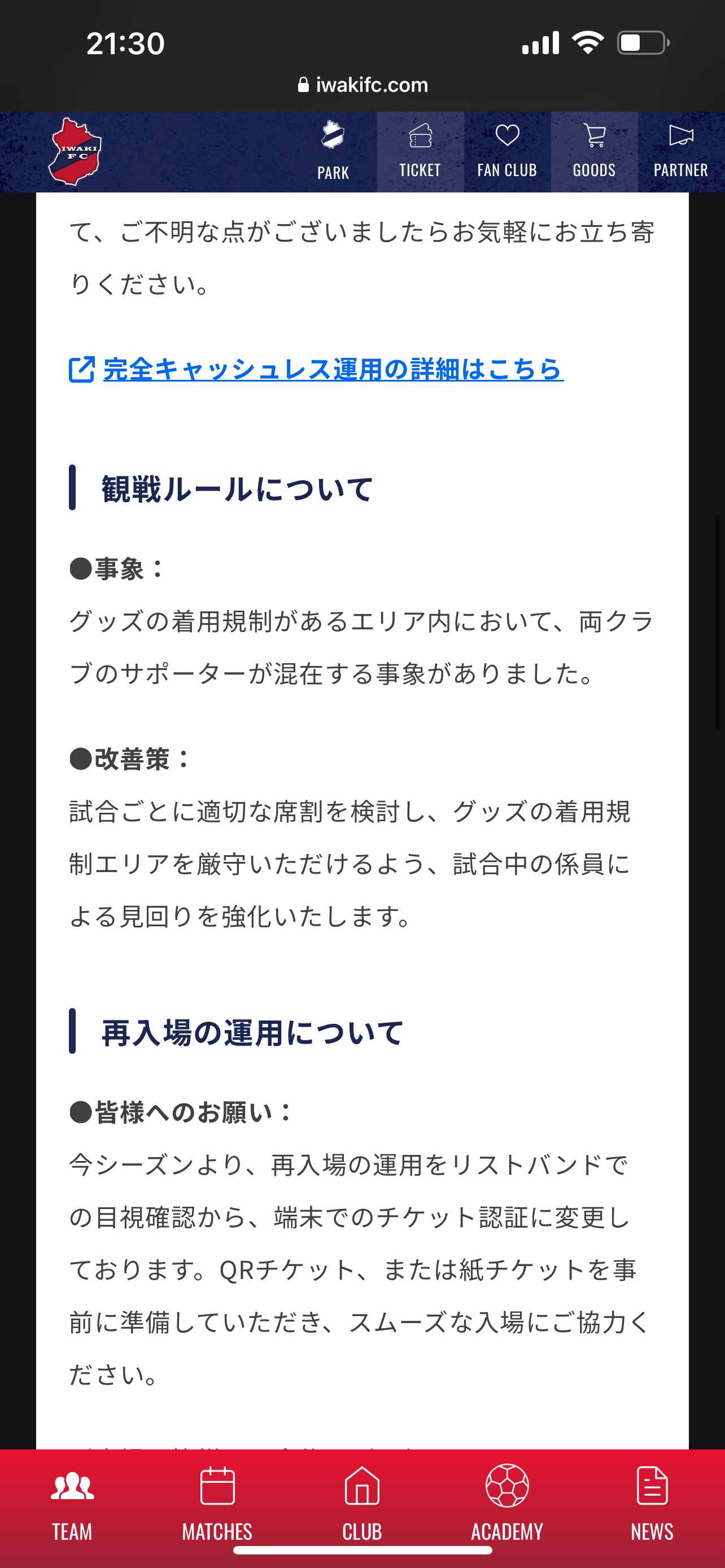Viewport: 725px width, 1568px height.
Task: Open the Iwaki FC logo home link
Action: tap(75, 152)
